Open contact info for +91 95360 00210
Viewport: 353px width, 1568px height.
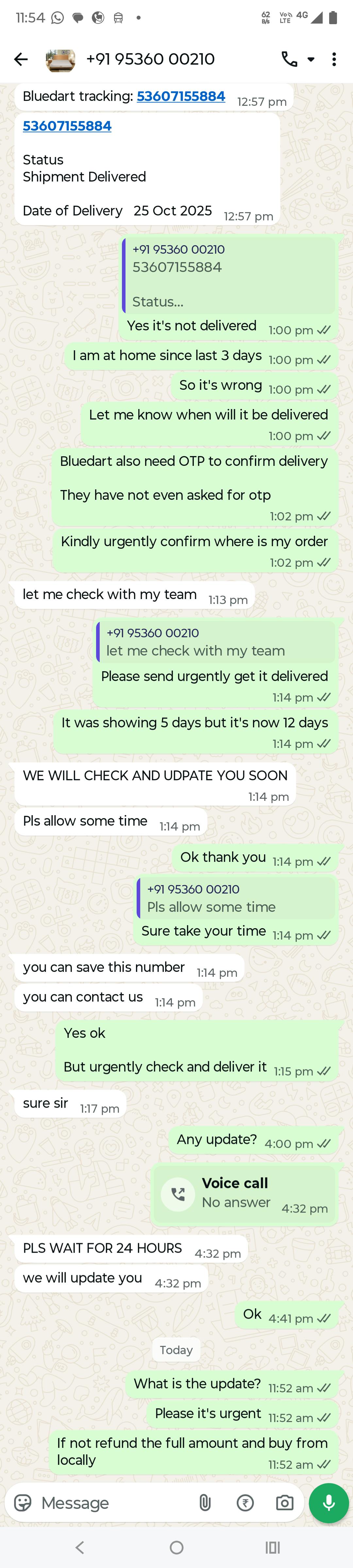click(x=150, y=59)
